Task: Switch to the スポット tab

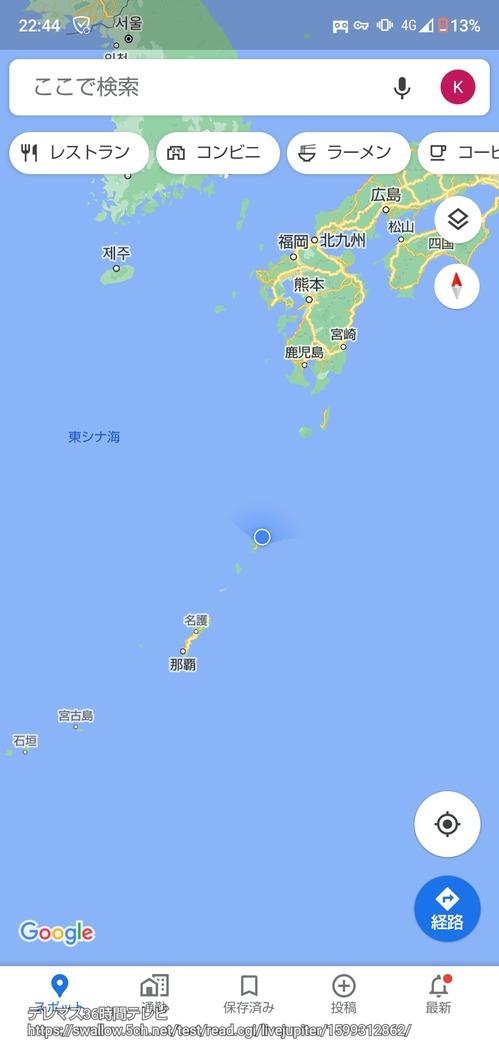Action: (59, 993)
